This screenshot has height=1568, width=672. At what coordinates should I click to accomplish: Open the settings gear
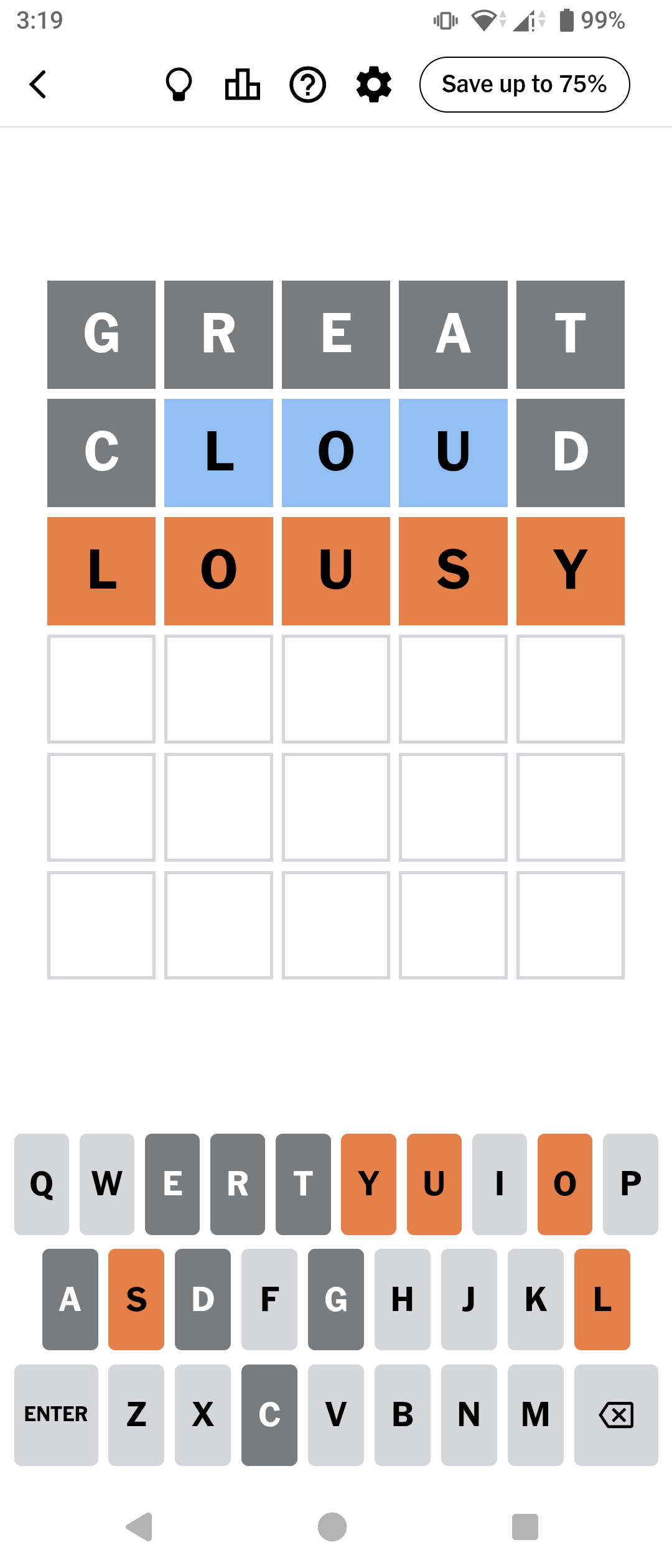pyautogui.click(x=374, y=84)
